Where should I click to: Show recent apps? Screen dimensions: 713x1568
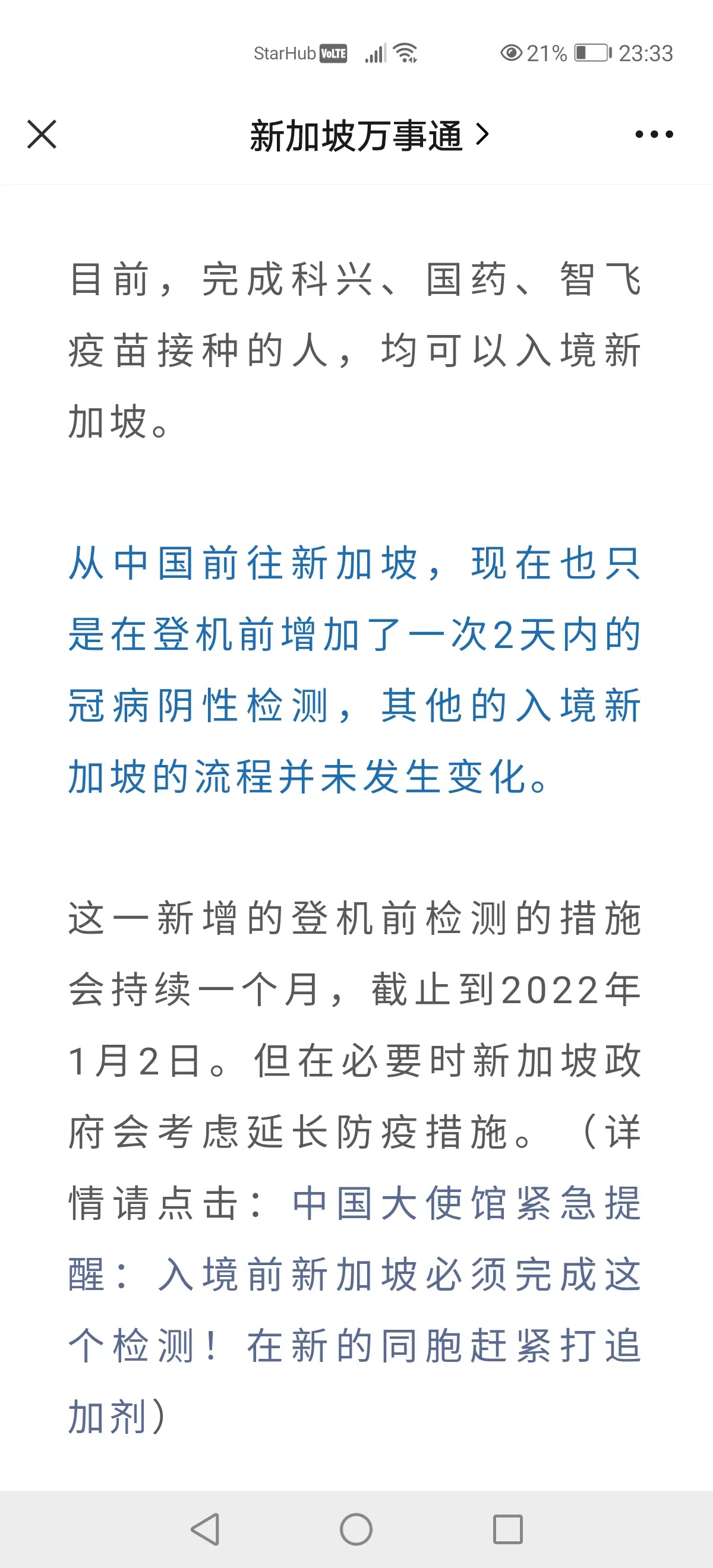pos(508,1528)
